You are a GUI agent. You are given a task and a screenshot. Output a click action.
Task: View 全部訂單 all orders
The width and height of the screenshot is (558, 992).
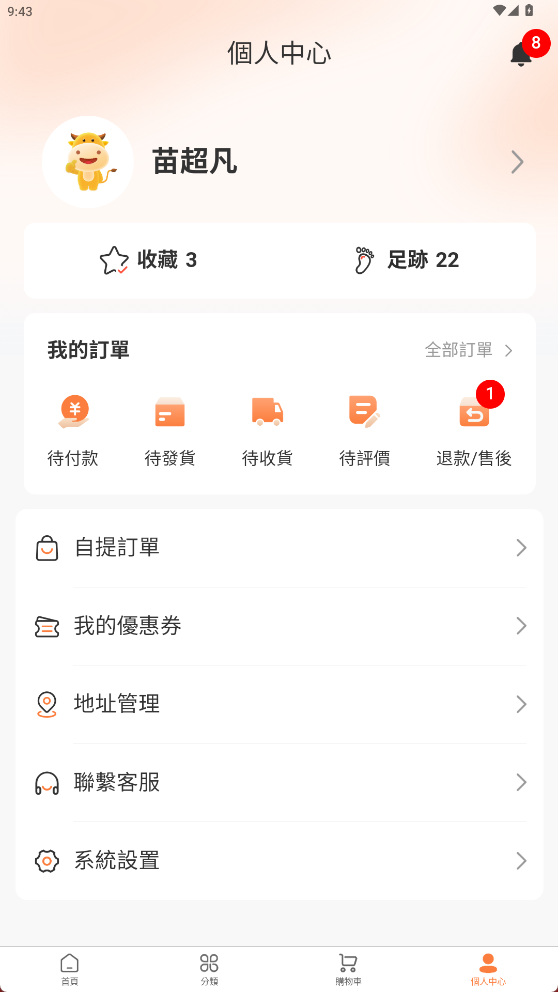tap(469, 350)
